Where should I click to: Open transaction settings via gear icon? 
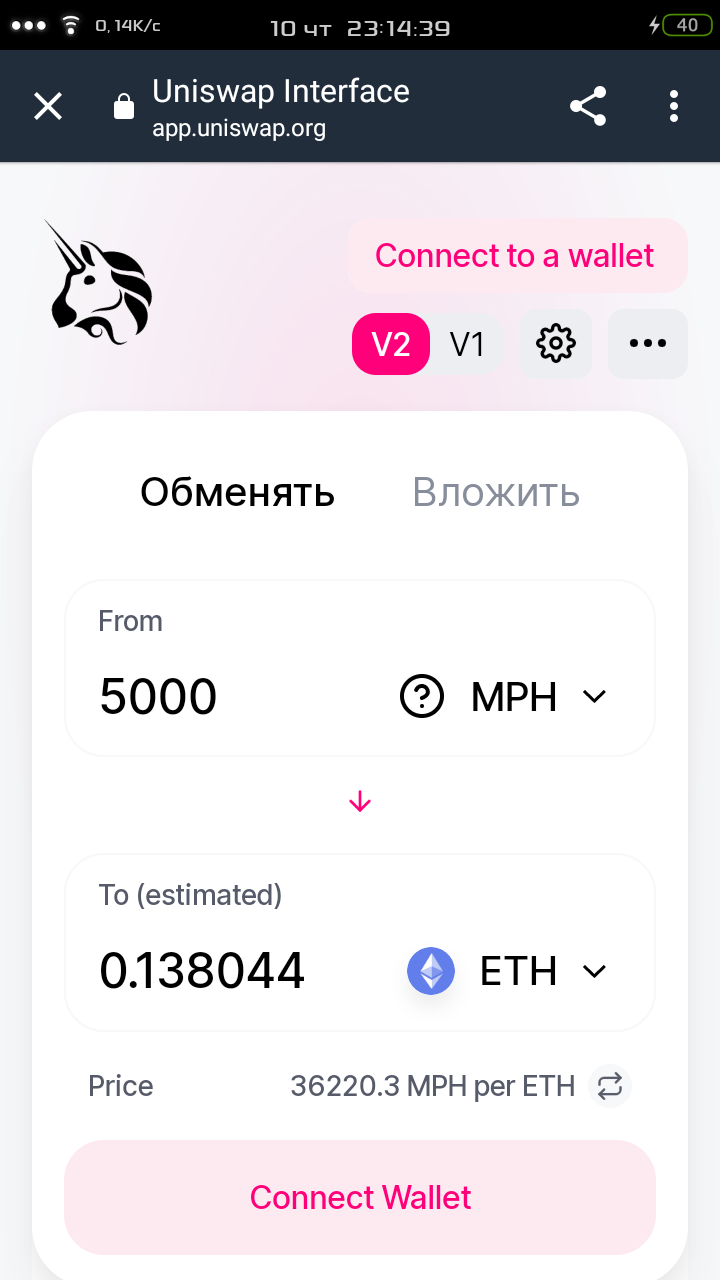point(555,343)
